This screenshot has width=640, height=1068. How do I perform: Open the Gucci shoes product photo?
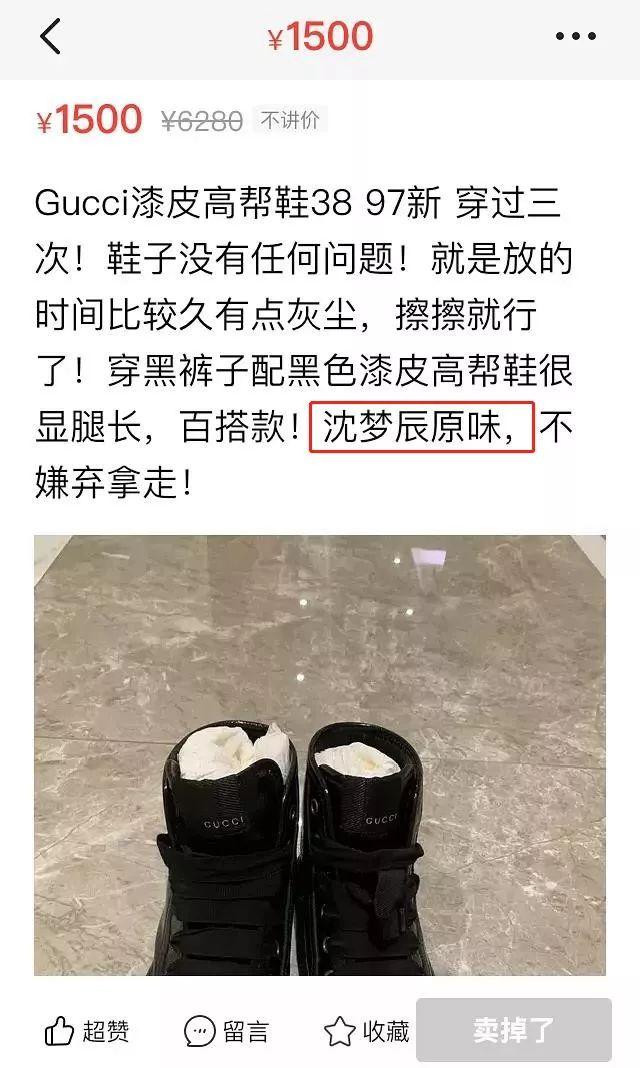tap(320, 755)
